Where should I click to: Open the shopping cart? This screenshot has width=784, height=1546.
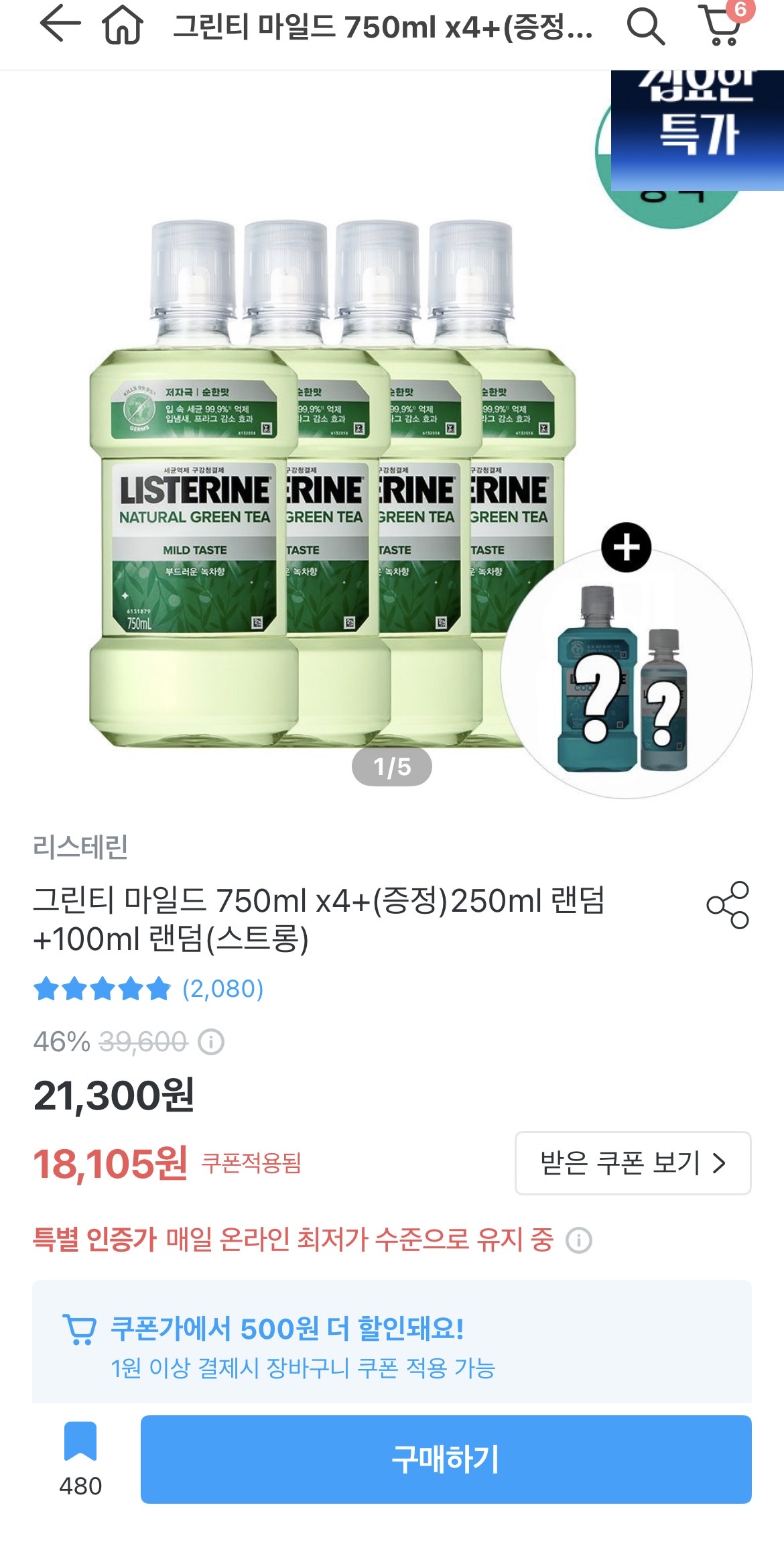[721, 25]
